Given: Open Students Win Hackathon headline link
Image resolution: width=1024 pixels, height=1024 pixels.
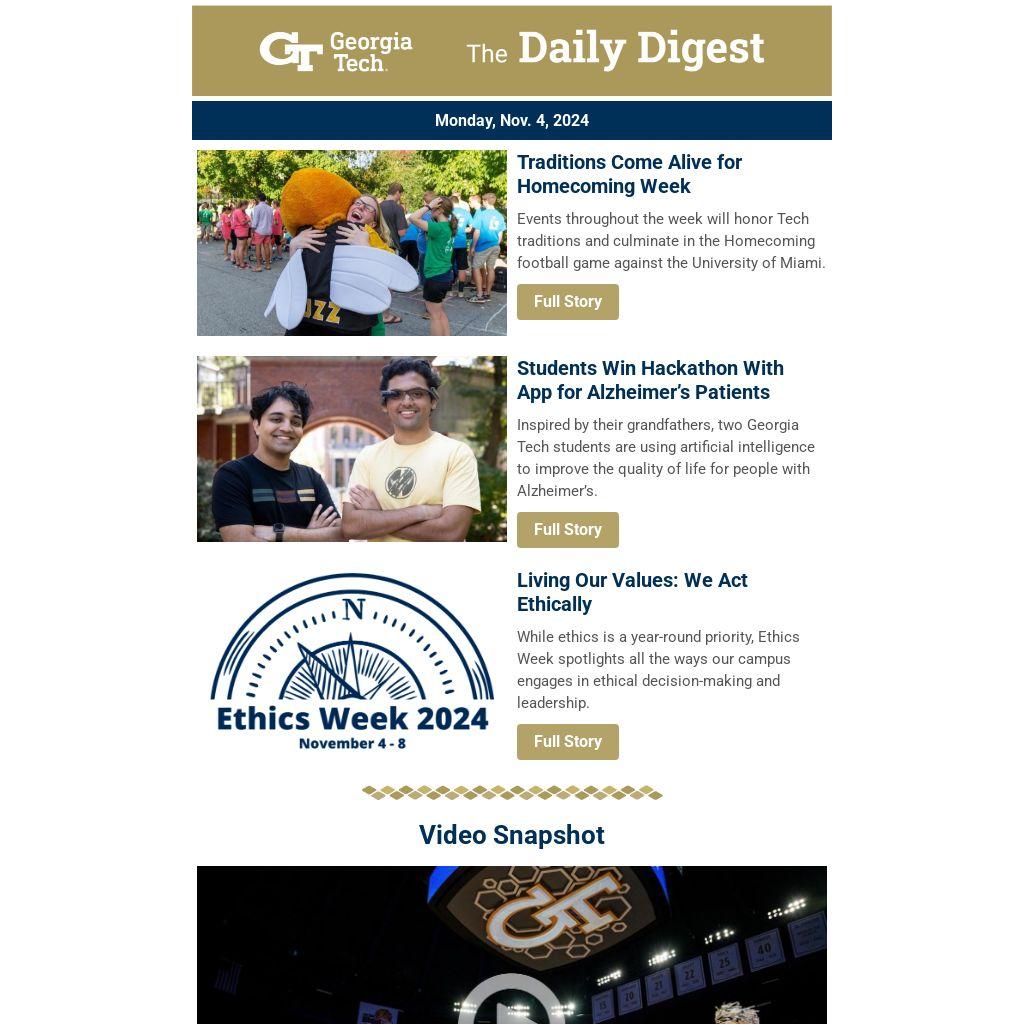Looking at the screenshot, I should pyautogui.click(x=649, y=380).
